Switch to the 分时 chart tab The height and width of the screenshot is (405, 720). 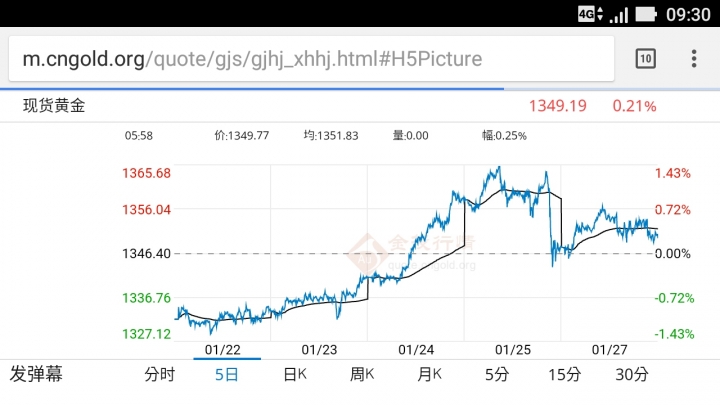point(160,375)
